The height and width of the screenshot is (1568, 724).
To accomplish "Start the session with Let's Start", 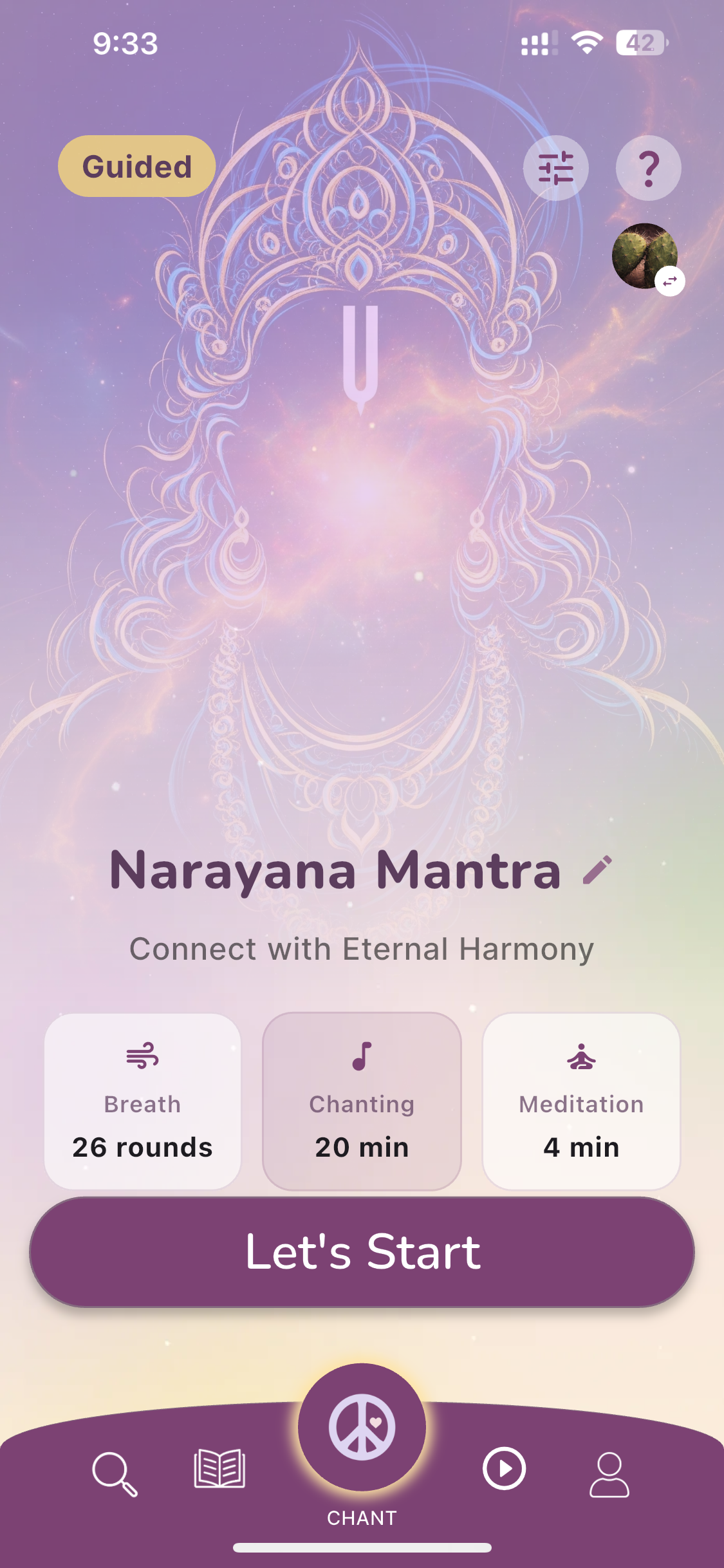I will pyautogui.click(x=362, y=1252).
